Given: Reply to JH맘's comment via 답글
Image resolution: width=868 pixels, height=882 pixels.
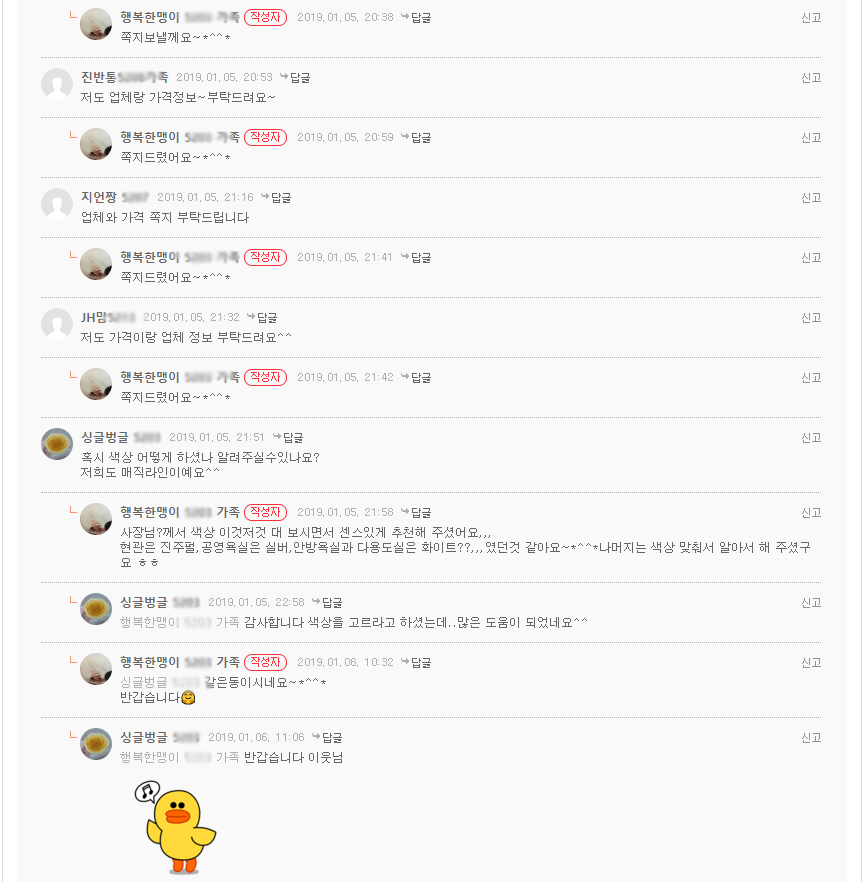Looking at the screenshot, I should pyautogui.click(x=266, y=318).
